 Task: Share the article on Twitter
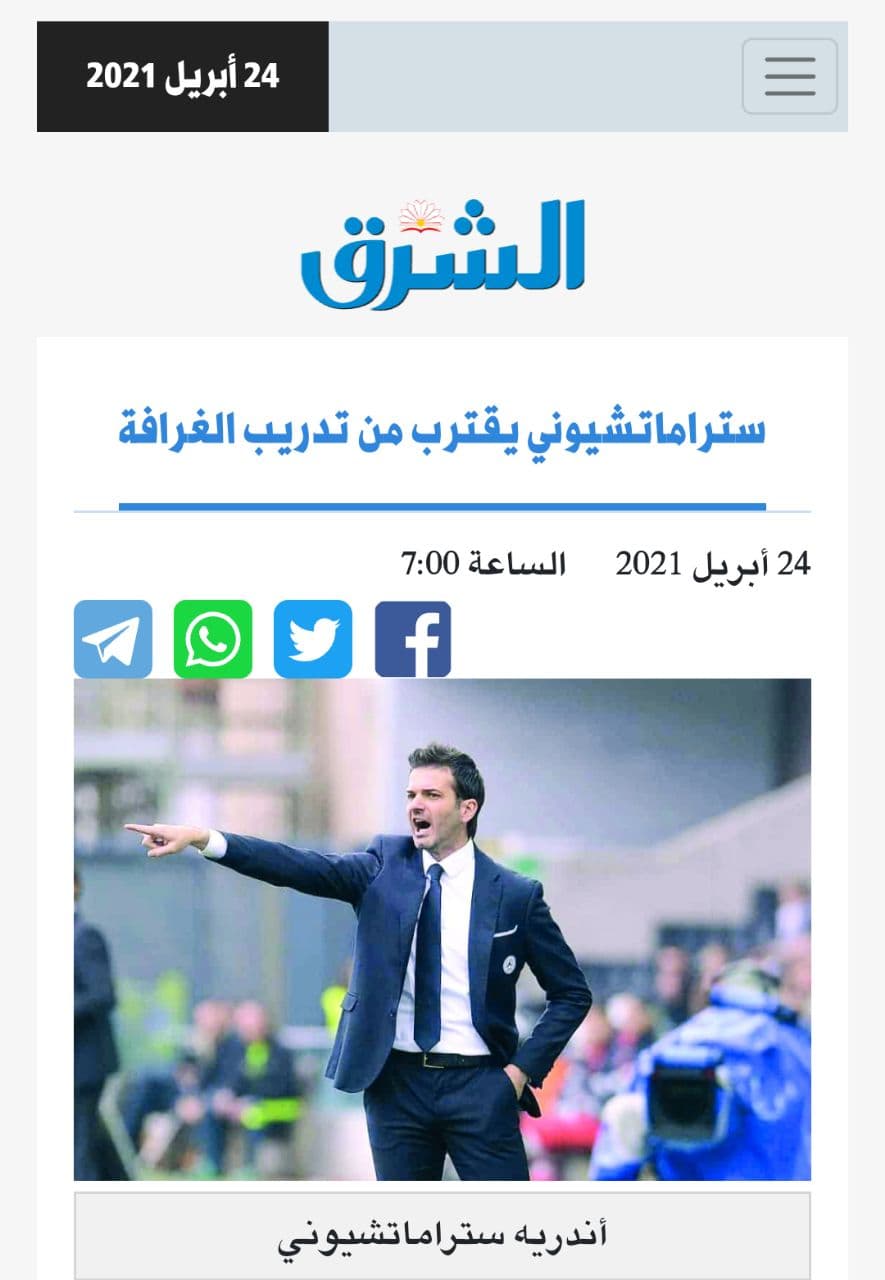pos(313,639)
